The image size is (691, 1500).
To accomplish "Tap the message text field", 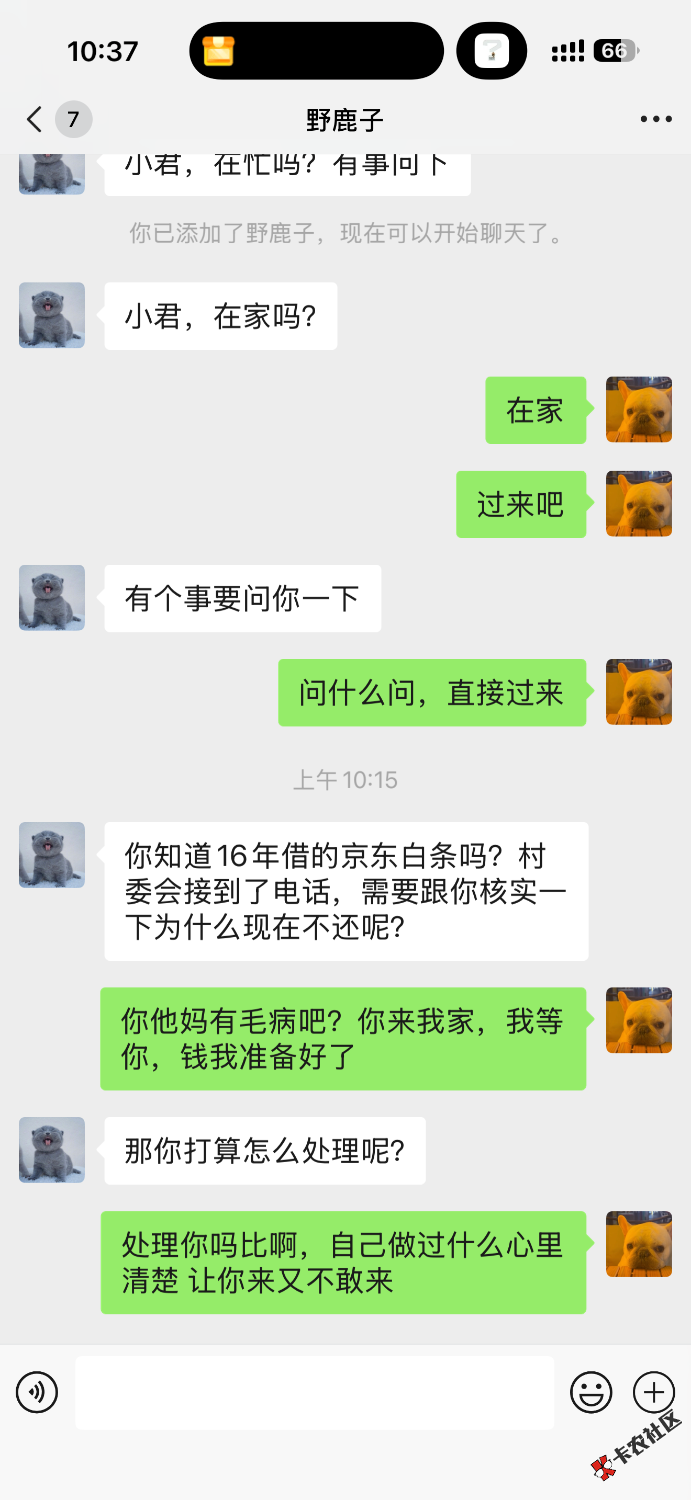I will pyautogui.click(x=314, y=1392).
